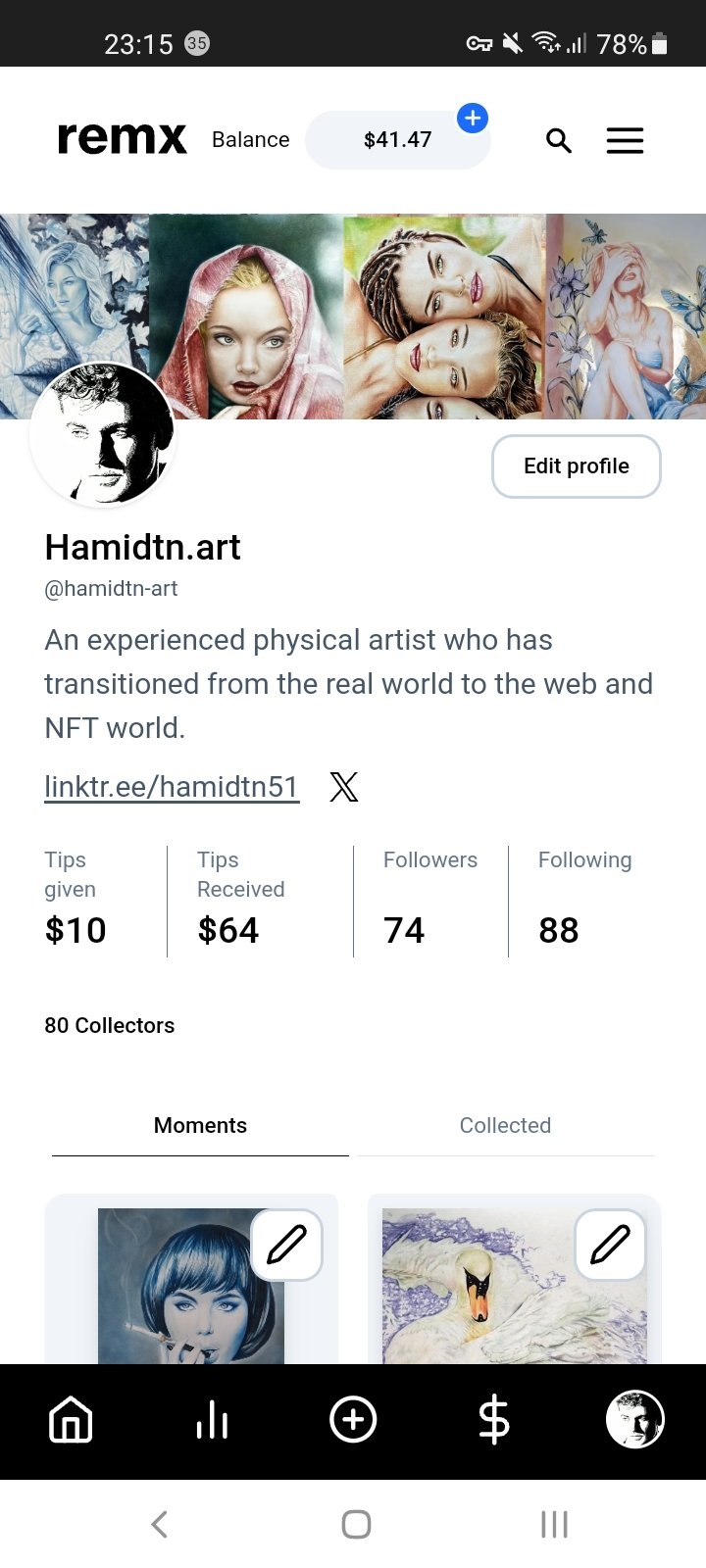This screenshot has width=706, height=1568.
Task: Show recent apps from navigation bar
Action: [x=554, y=1524]
